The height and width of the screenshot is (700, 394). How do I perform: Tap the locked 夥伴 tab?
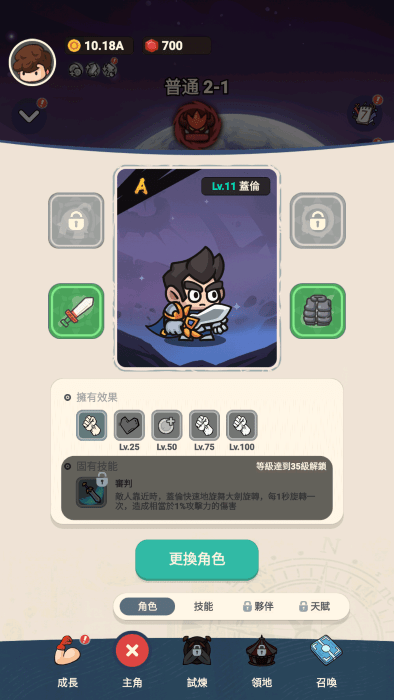click(x=258, y=606)
